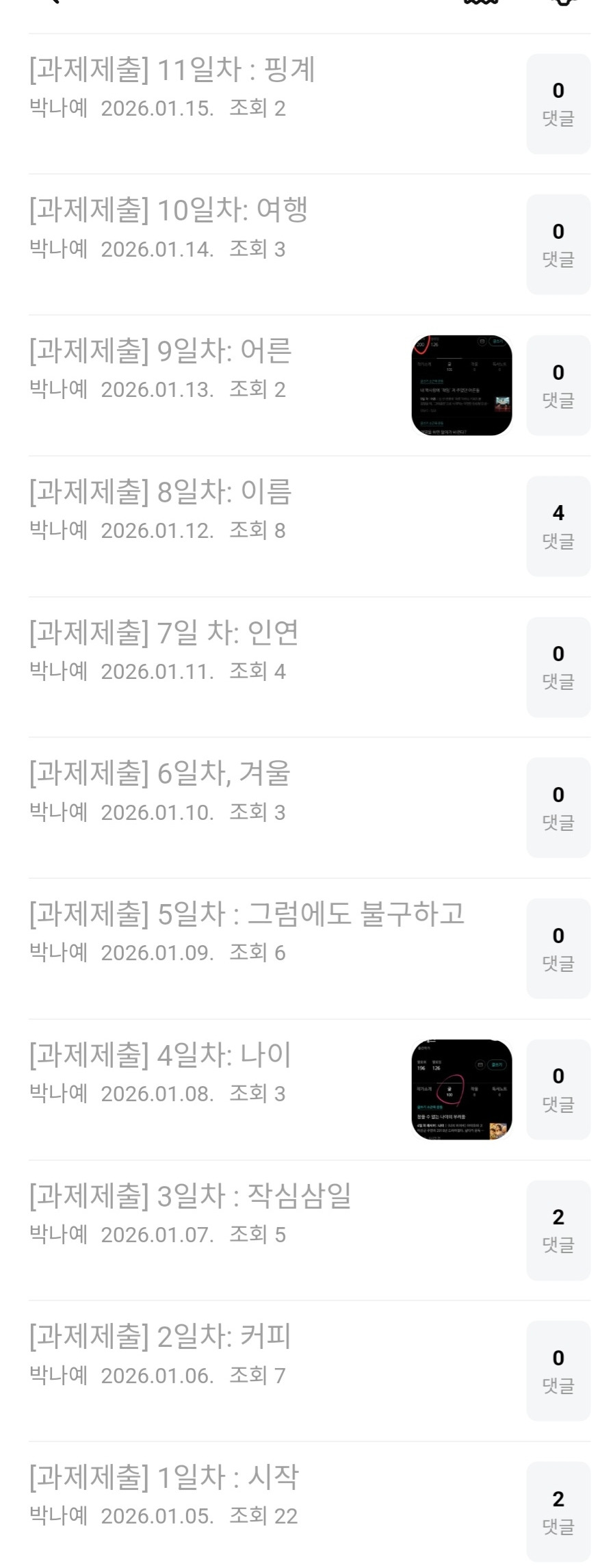Open the post 6일차, 겨울
This screenshot has width=613, height=1568.
[x=160, y=774]
